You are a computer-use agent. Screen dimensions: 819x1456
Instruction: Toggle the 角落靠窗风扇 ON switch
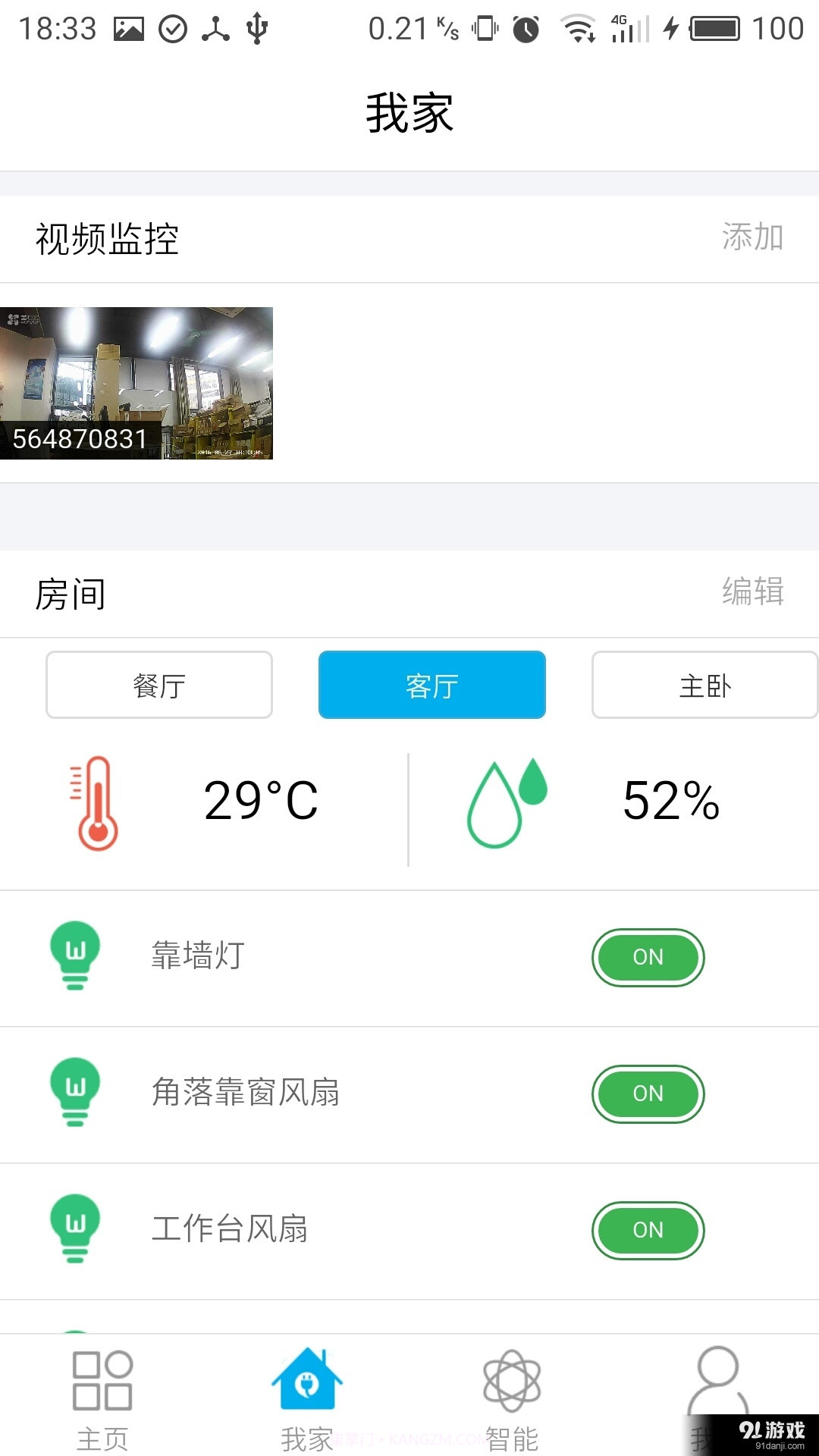(x=648, y=1094)
